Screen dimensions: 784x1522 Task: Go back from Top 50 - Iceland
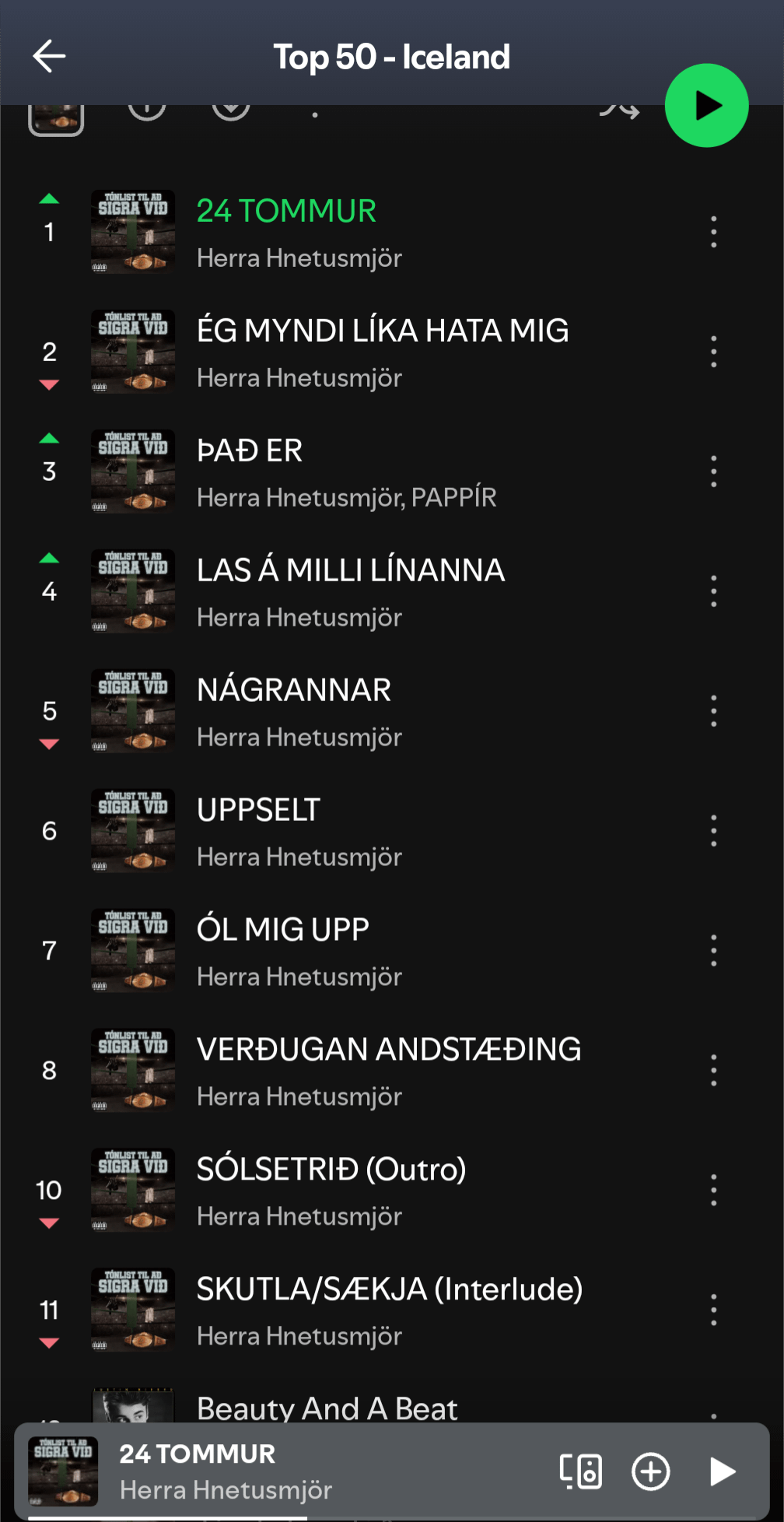coord(49,56)
